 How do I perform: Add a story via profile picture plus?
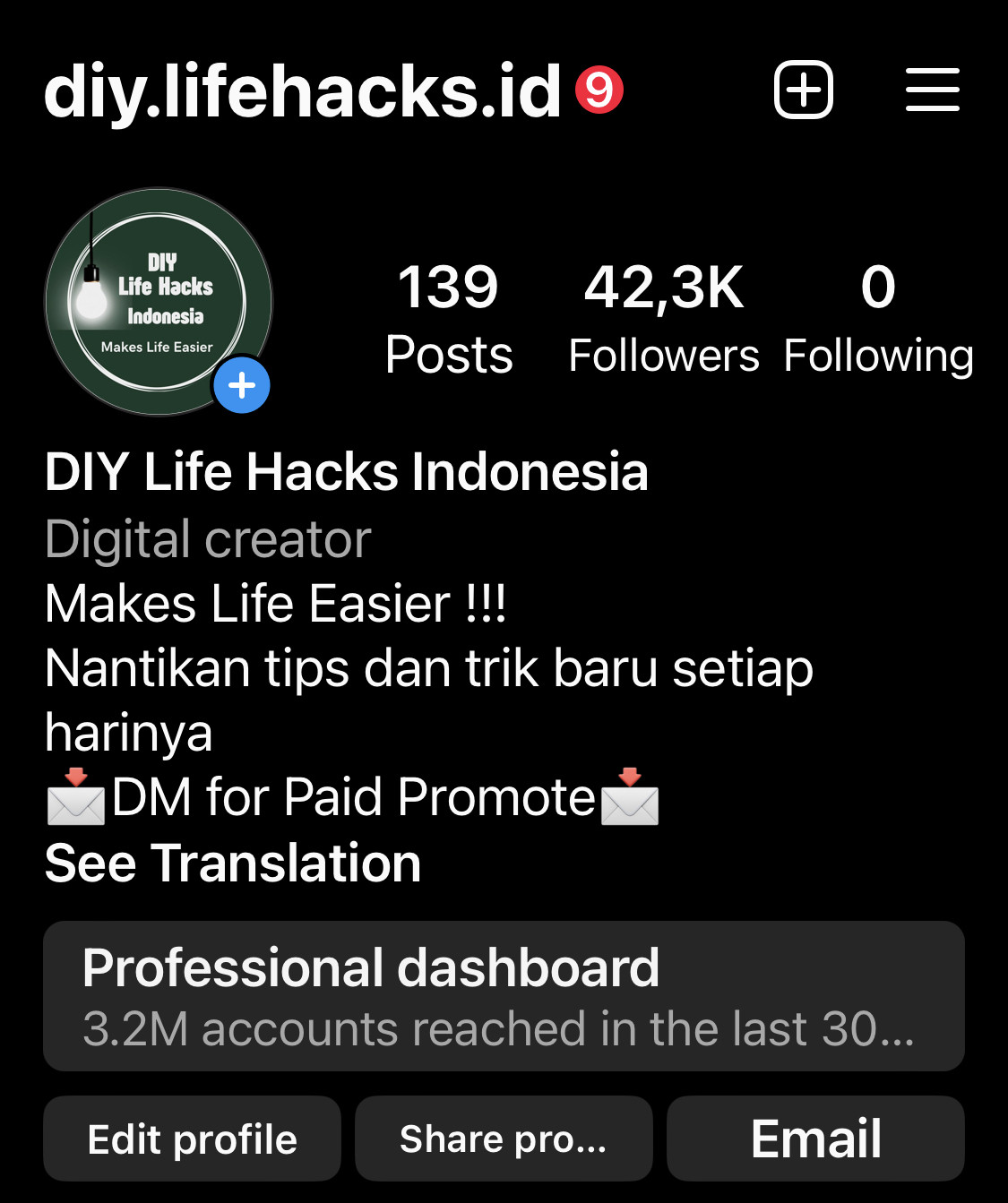click(x=242, y=386)
